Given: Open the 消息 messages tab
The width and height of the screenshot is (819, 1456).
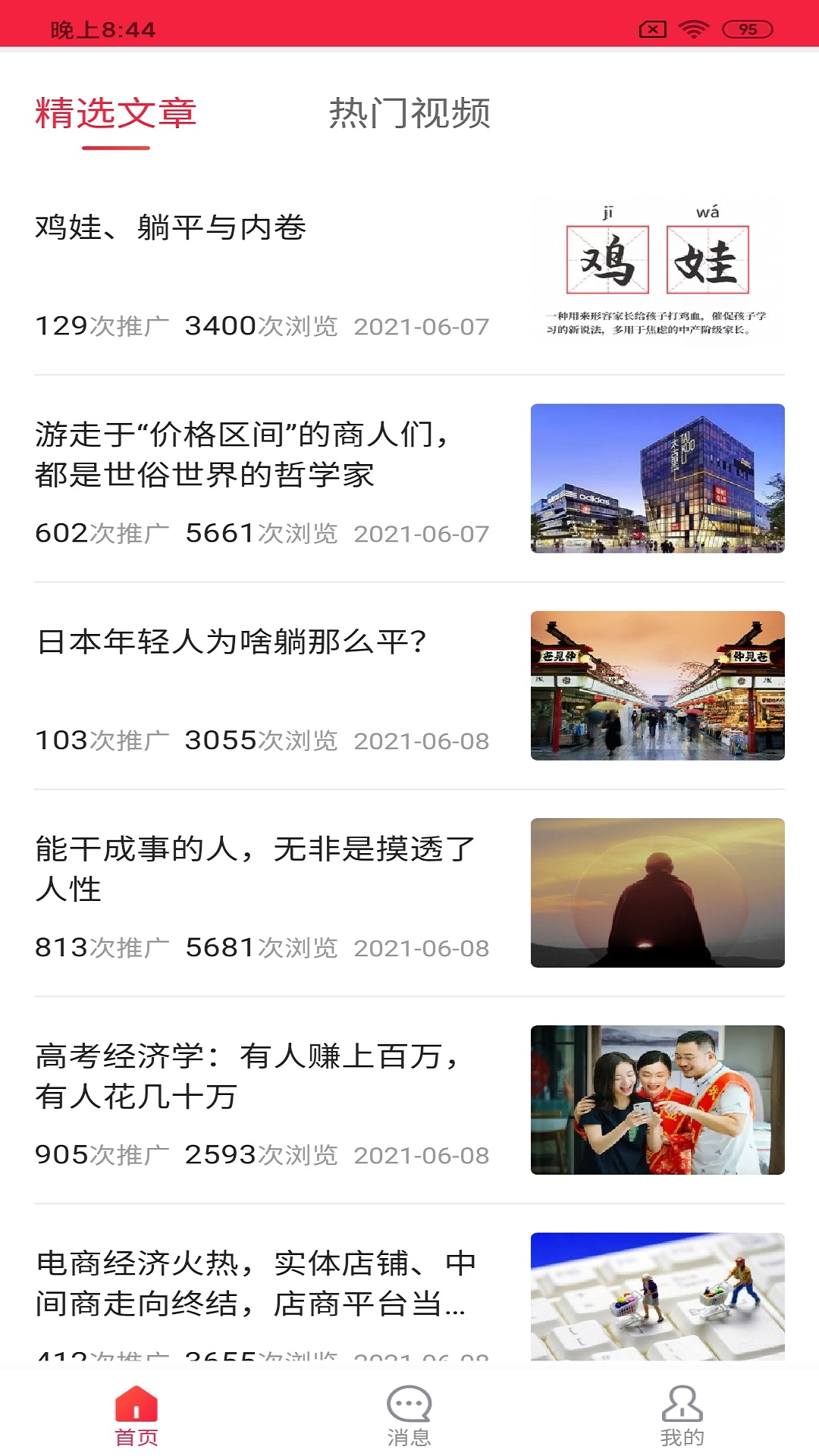Looking at the screenshot, I should coord(409,1415).
